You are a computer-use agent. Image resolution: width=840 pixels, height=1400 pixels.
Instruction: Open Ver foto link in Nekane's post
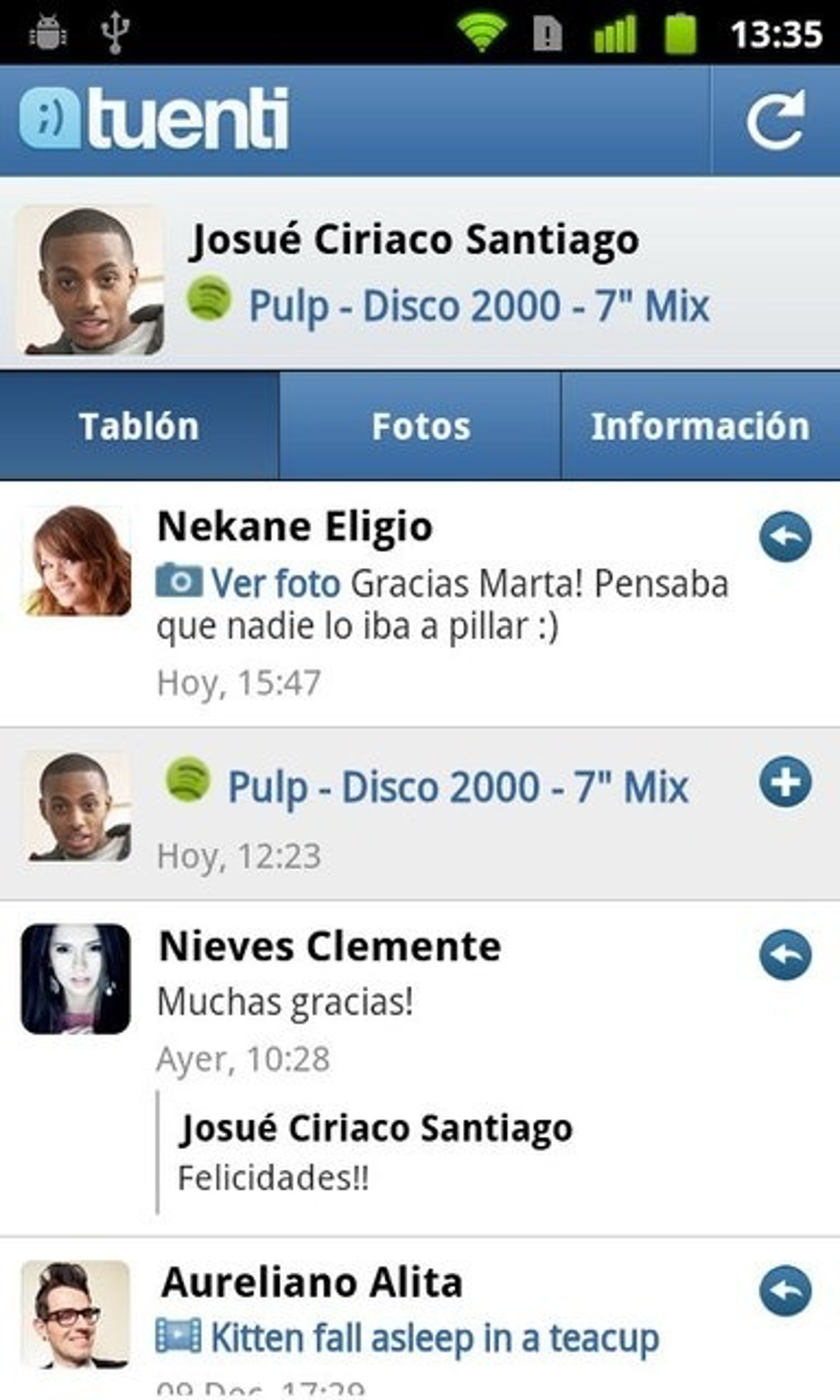pos(275,583)
